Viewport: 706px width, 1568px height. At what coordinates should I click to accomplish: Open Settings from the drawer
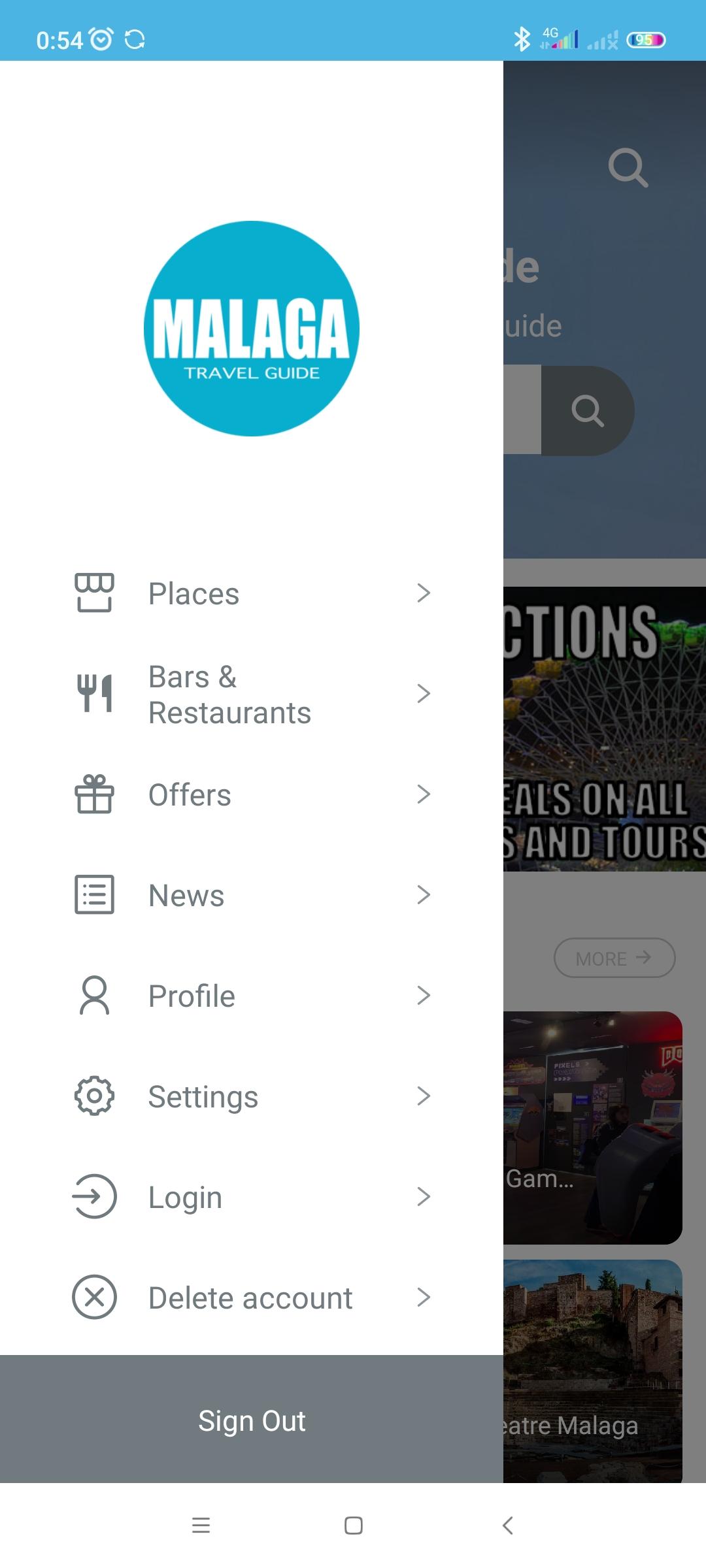point(252,1096)
